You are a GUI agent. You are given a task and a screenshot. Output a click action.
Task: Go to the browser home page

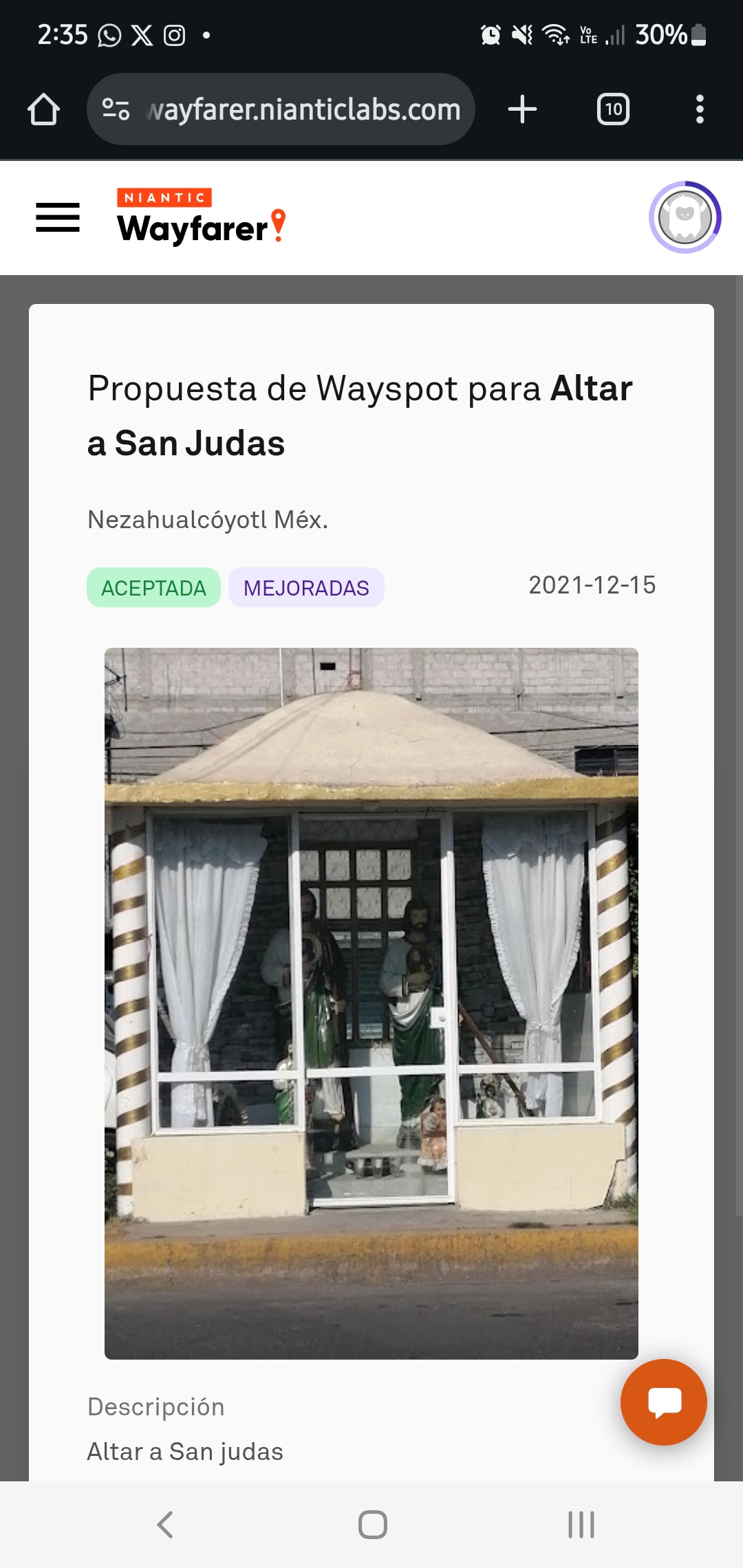pyautogui.click(x=43, y=109)
